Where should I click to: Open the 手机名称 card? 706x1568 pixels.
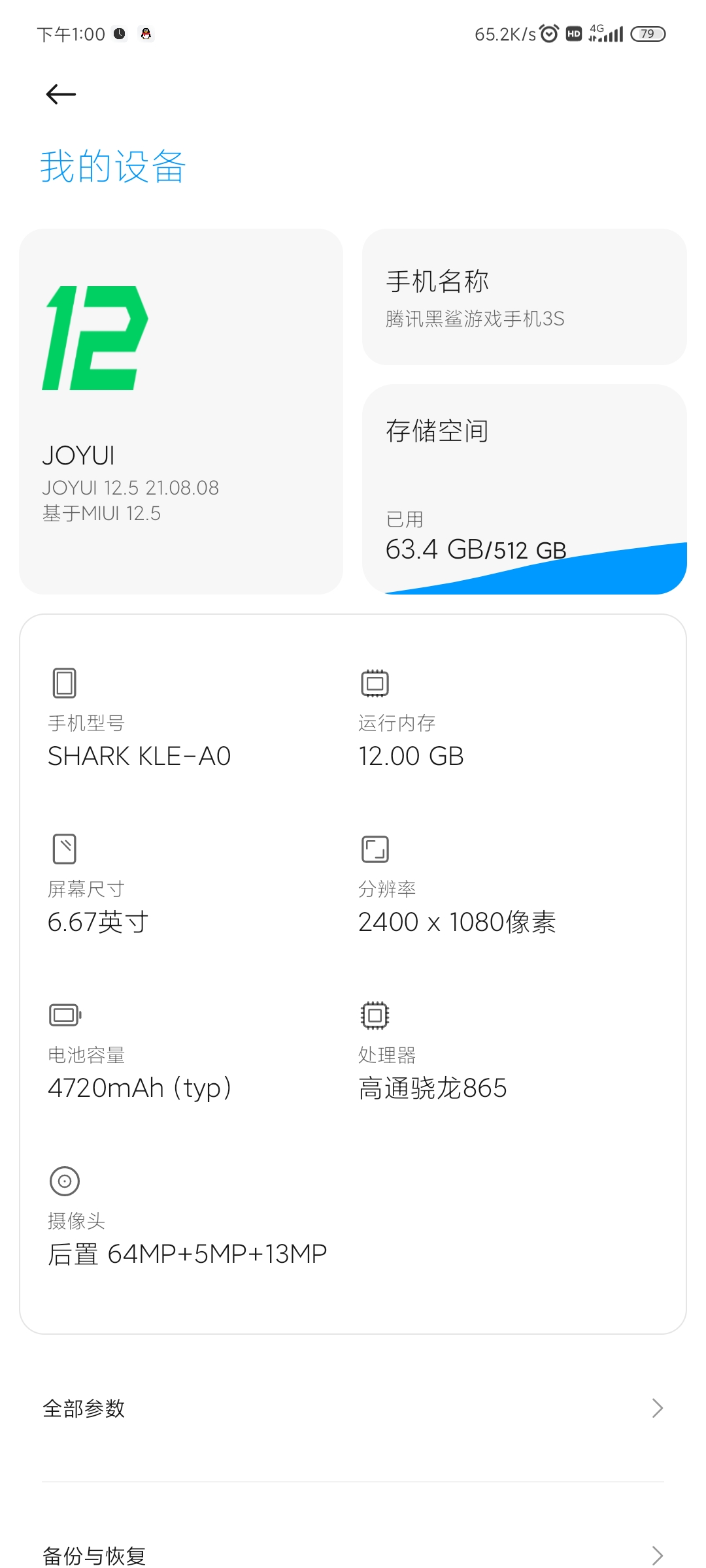(524, 297)
